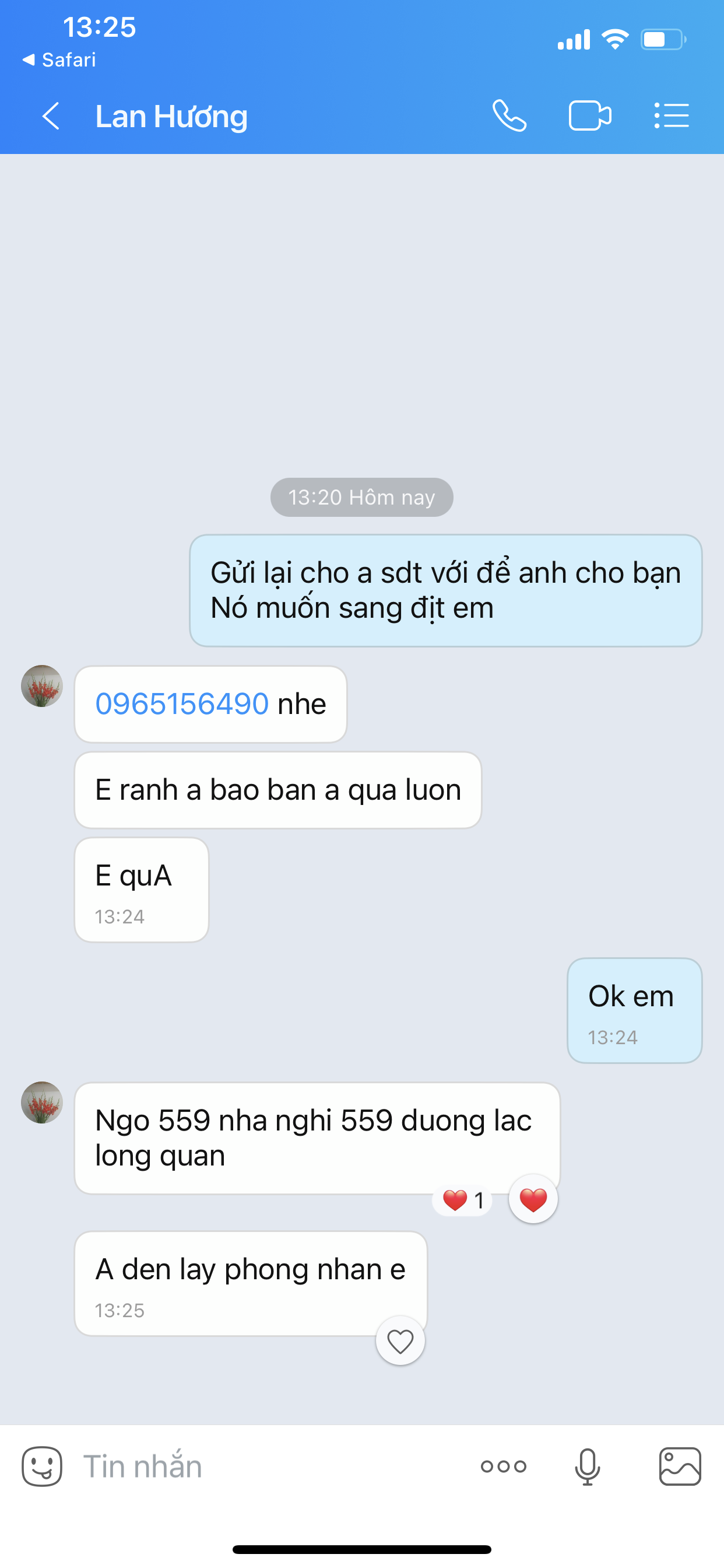Open Lan Hương's avatar beside the phone number

(42, 686)
